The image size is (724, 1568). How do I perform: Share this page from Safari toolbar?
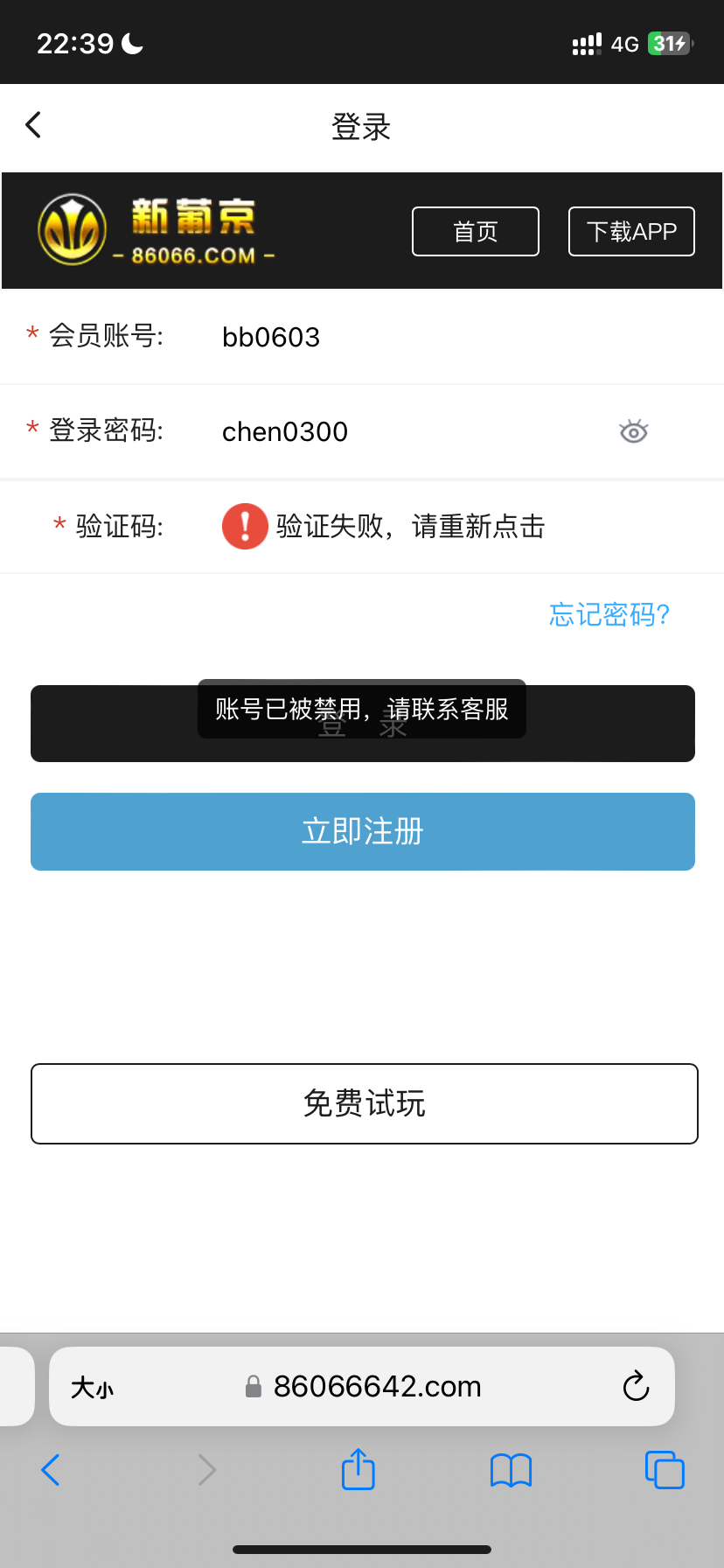pyautogui.click(x=358, y=1469)
